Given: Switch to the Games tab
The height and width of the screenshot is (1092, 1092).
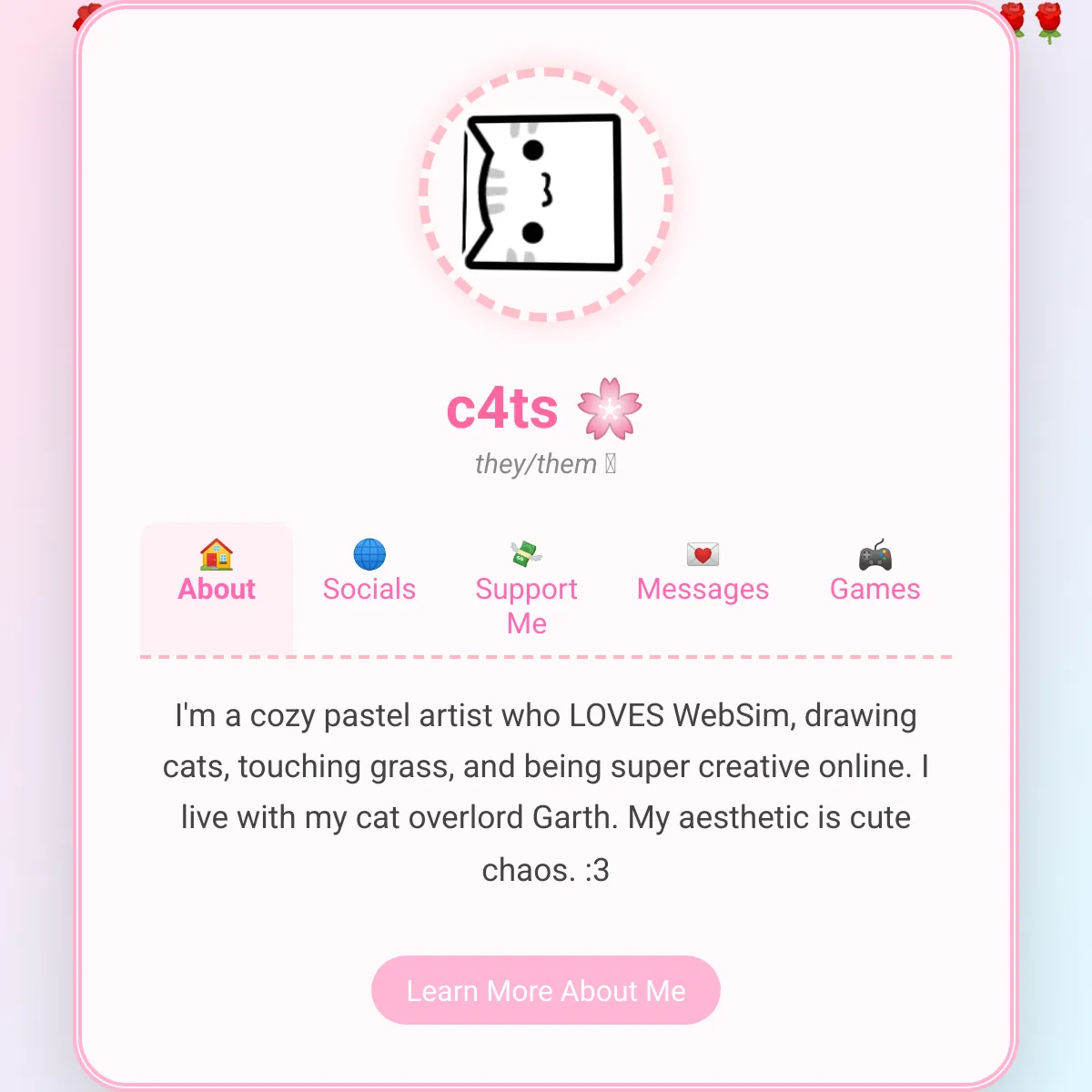Looking at the screenshot, I should (875, 573).
